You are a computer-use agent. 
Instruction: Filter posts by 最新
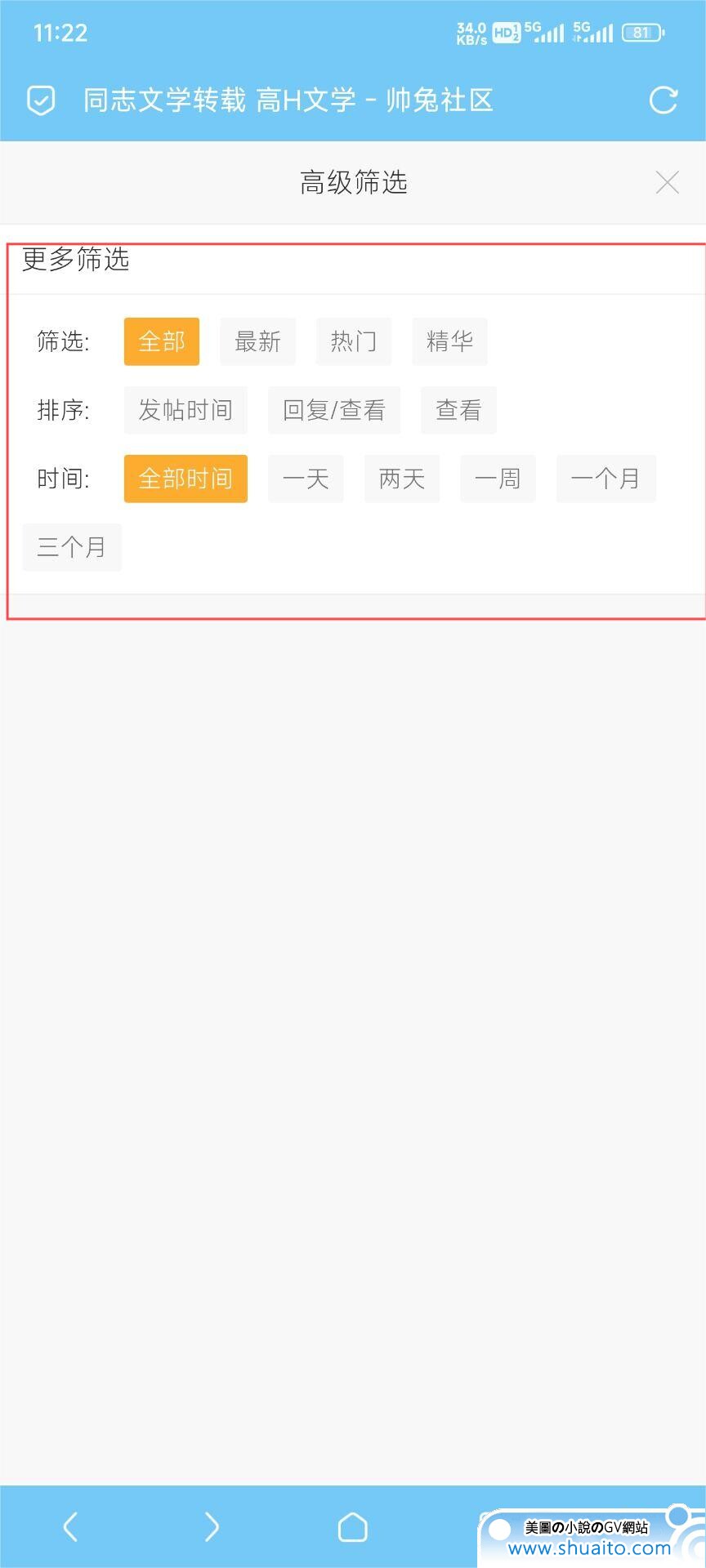pyautogui.click(x=257, y=341)
